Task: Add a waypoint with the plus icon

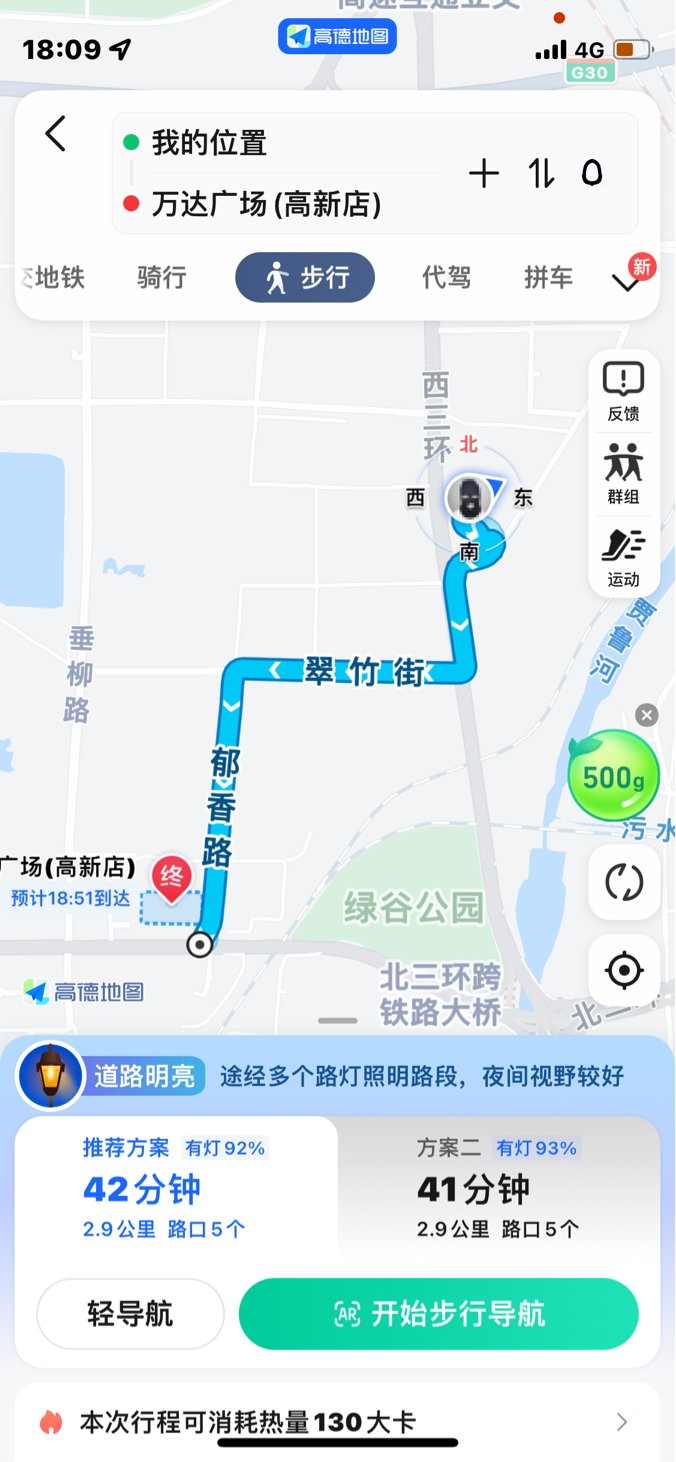Action: tap(484, 174)
